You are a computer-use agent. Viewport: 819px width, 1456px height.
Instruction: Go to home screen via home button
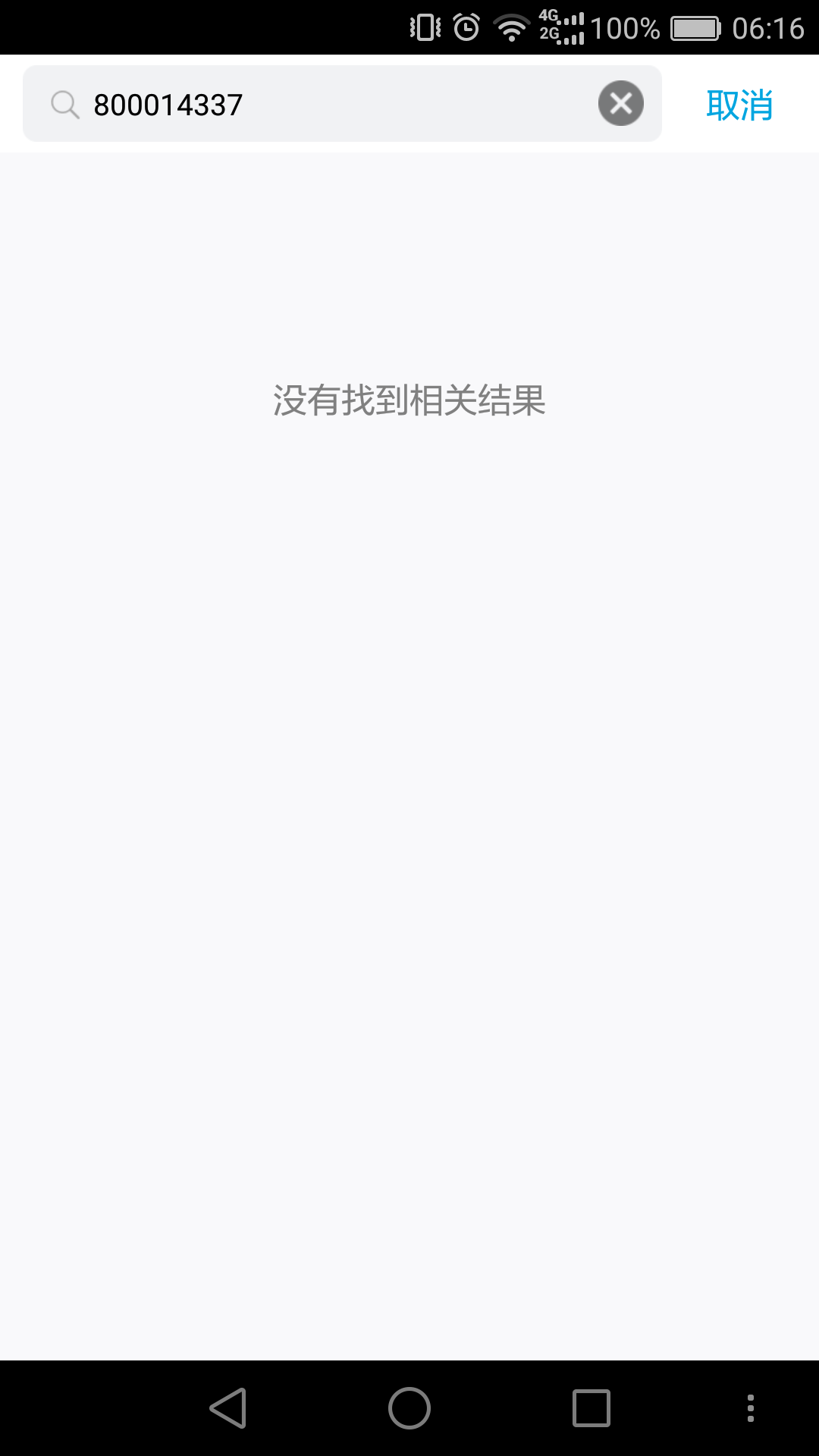tap(409, 1408)
